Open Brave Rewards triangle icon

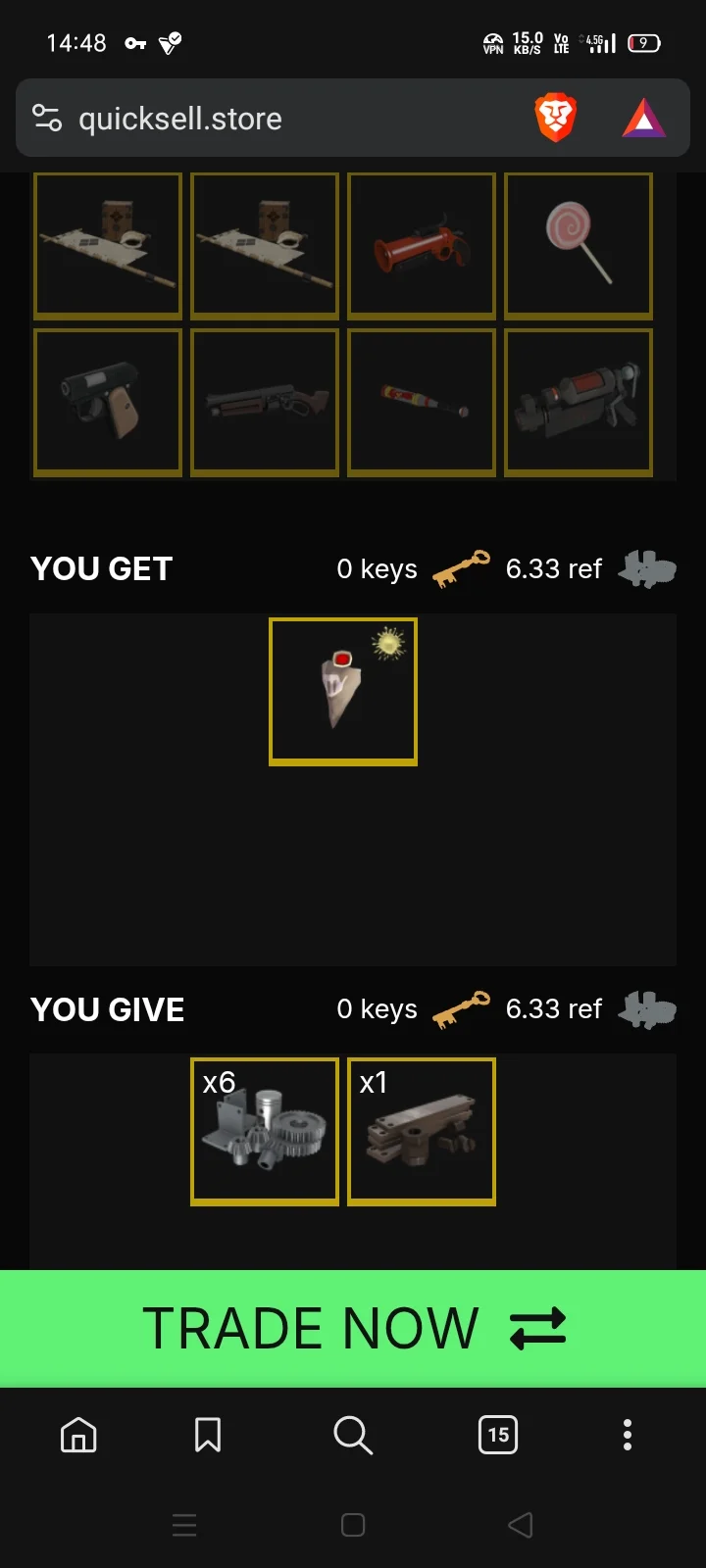(644, 119)
